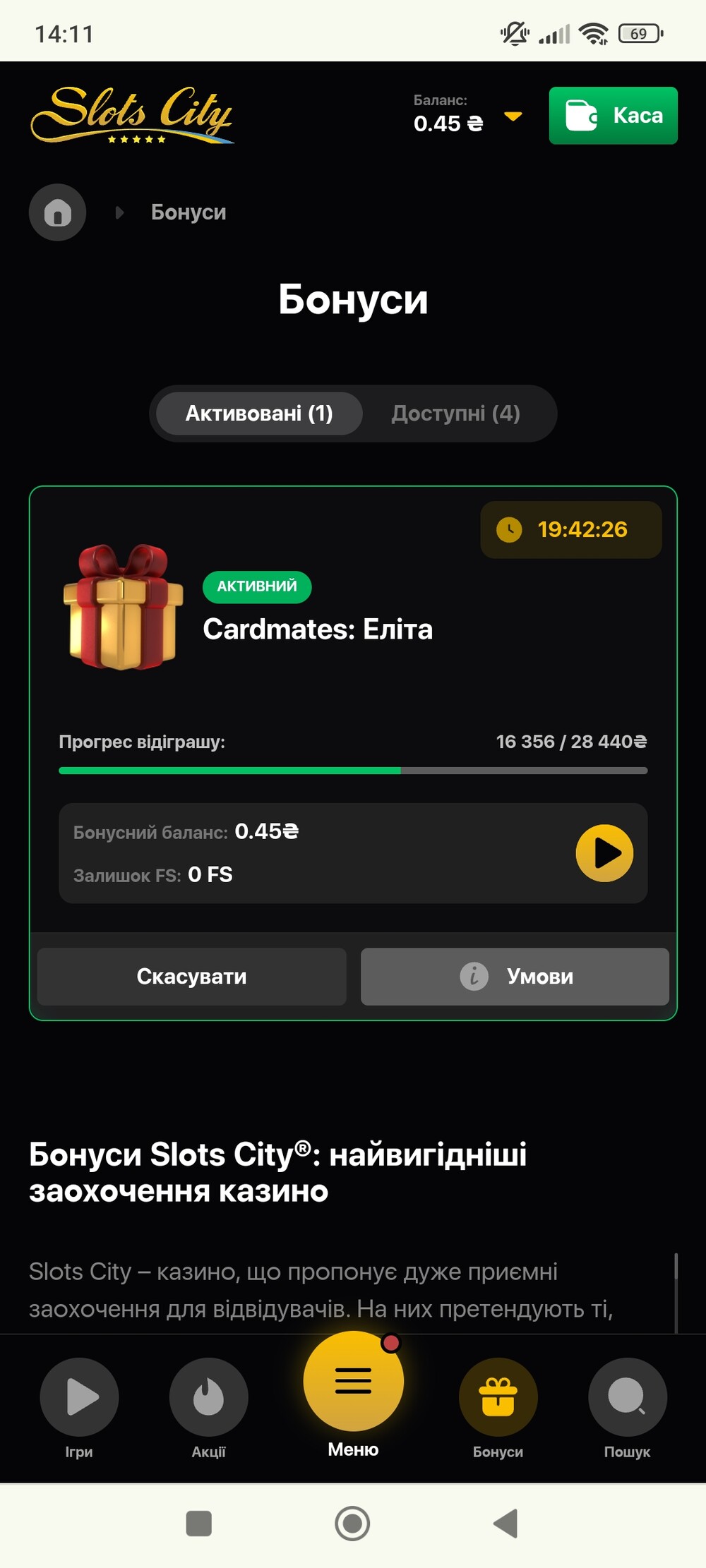The image size is (706, 1568).
Task: Tap the yellow play button on bonus
Action: click(604, 853)
